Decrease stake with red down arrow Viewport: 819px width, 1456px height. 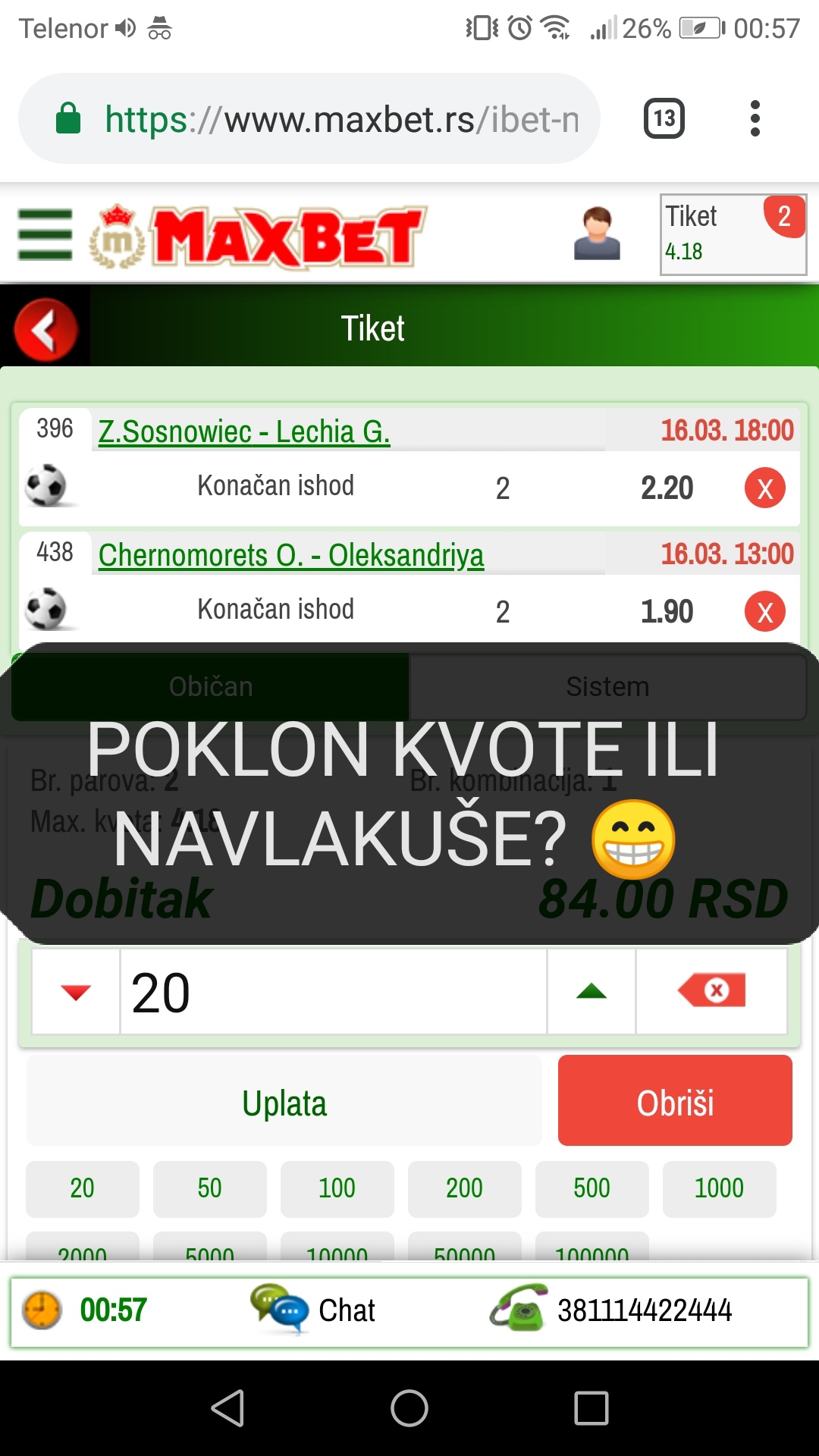click(76, 992)
